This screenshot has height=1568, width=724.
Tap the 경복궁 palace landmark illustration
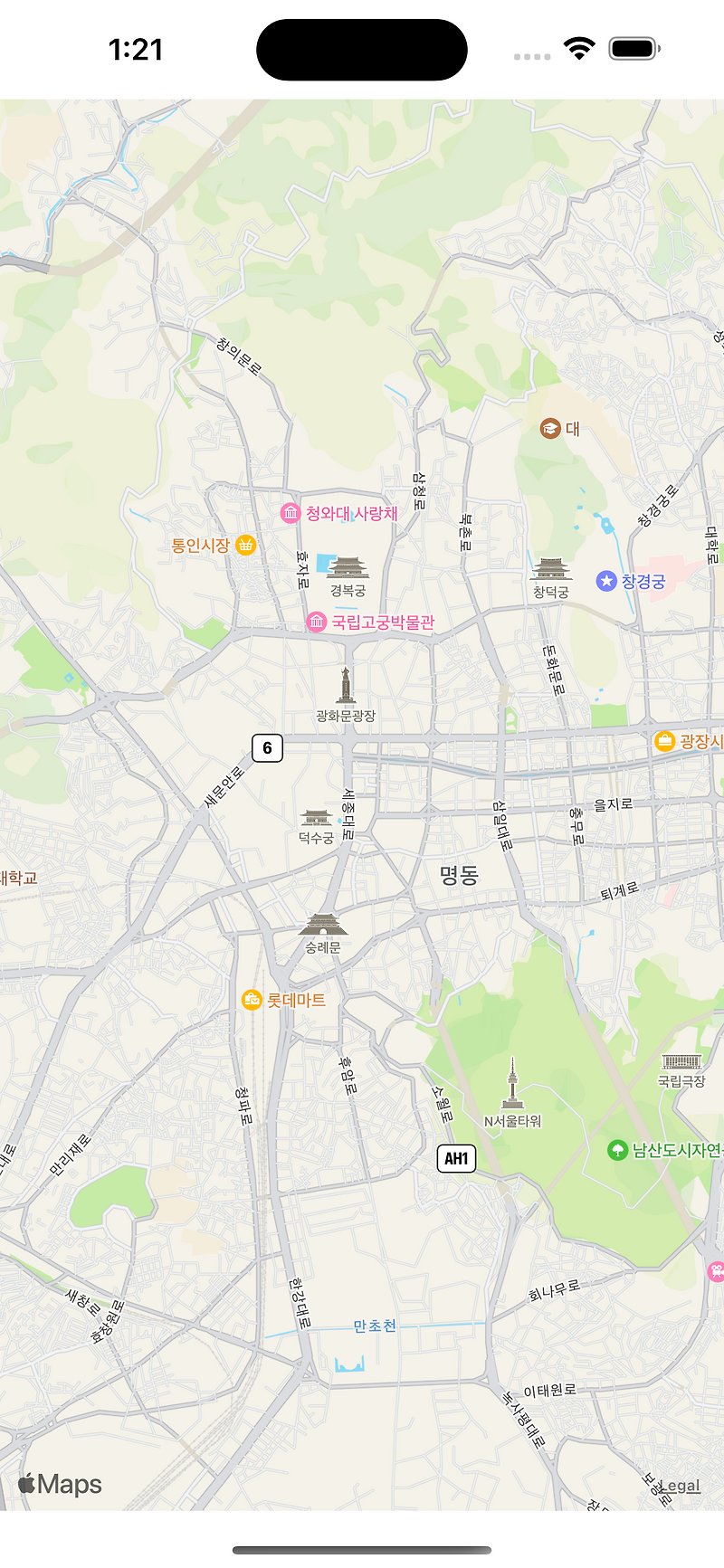[348, 568]
